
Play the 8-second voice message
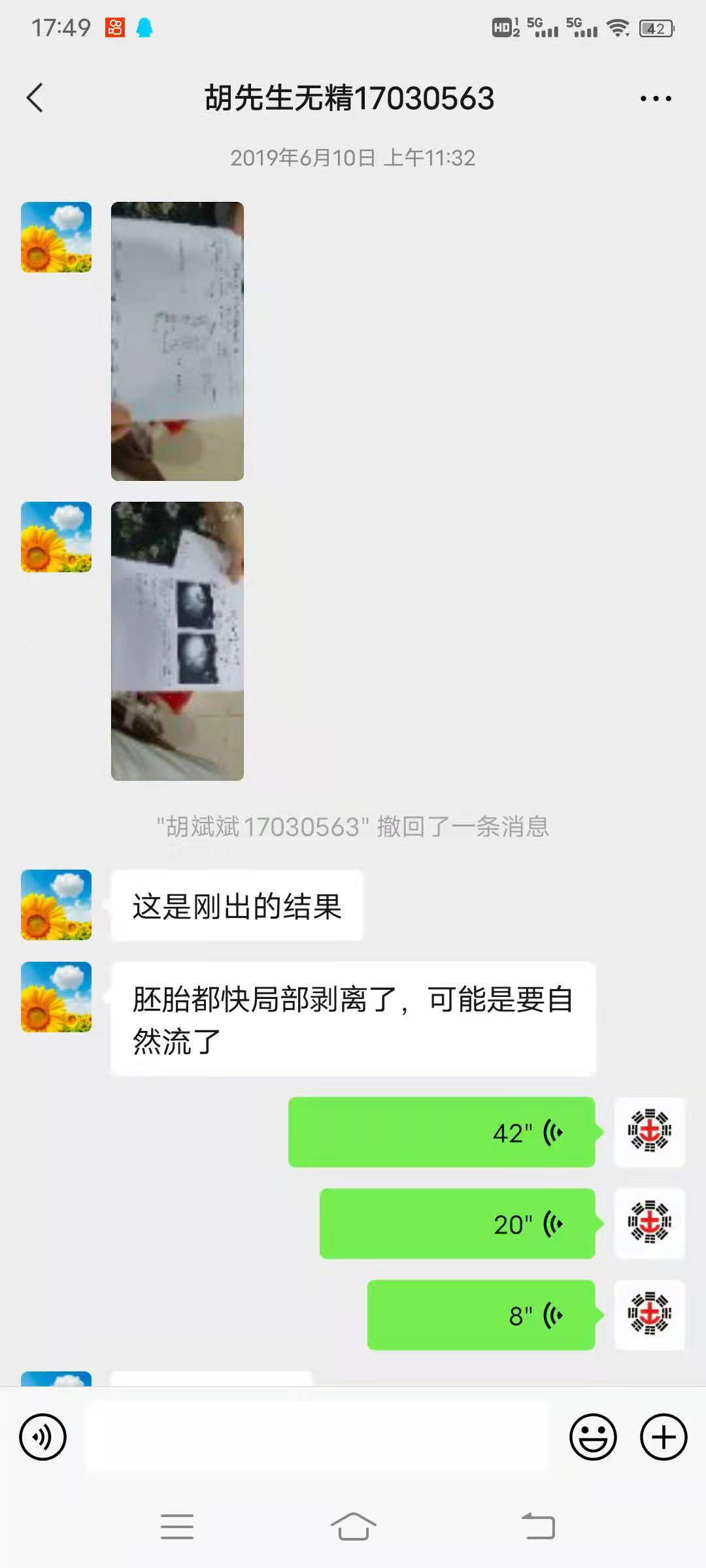[481, 1315]
